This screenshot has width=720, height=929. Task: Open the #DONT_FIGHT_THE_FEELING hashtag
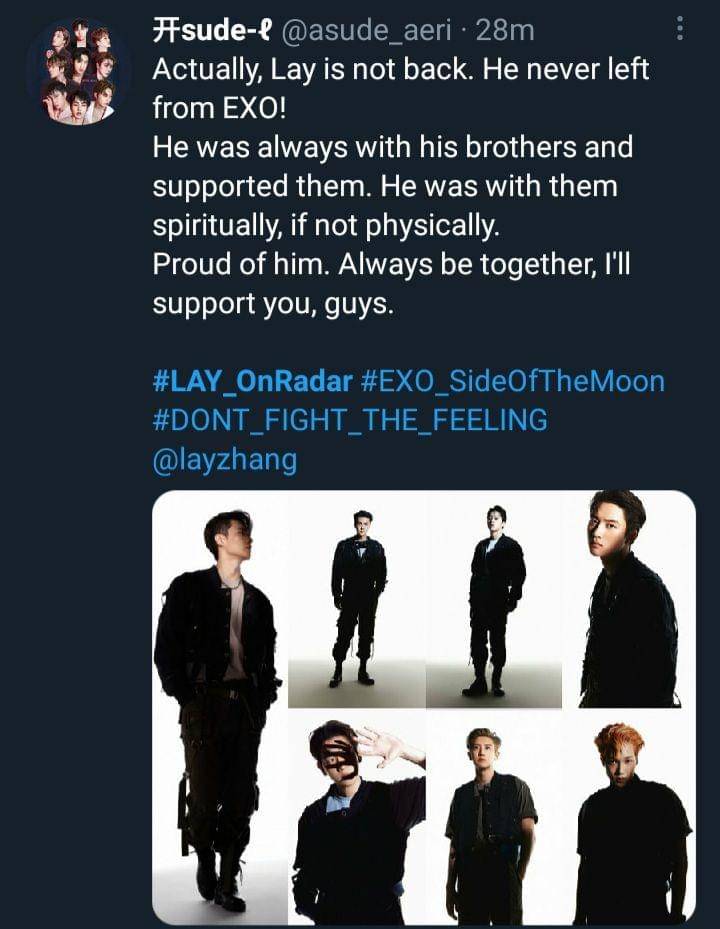[x=350, y=420]
